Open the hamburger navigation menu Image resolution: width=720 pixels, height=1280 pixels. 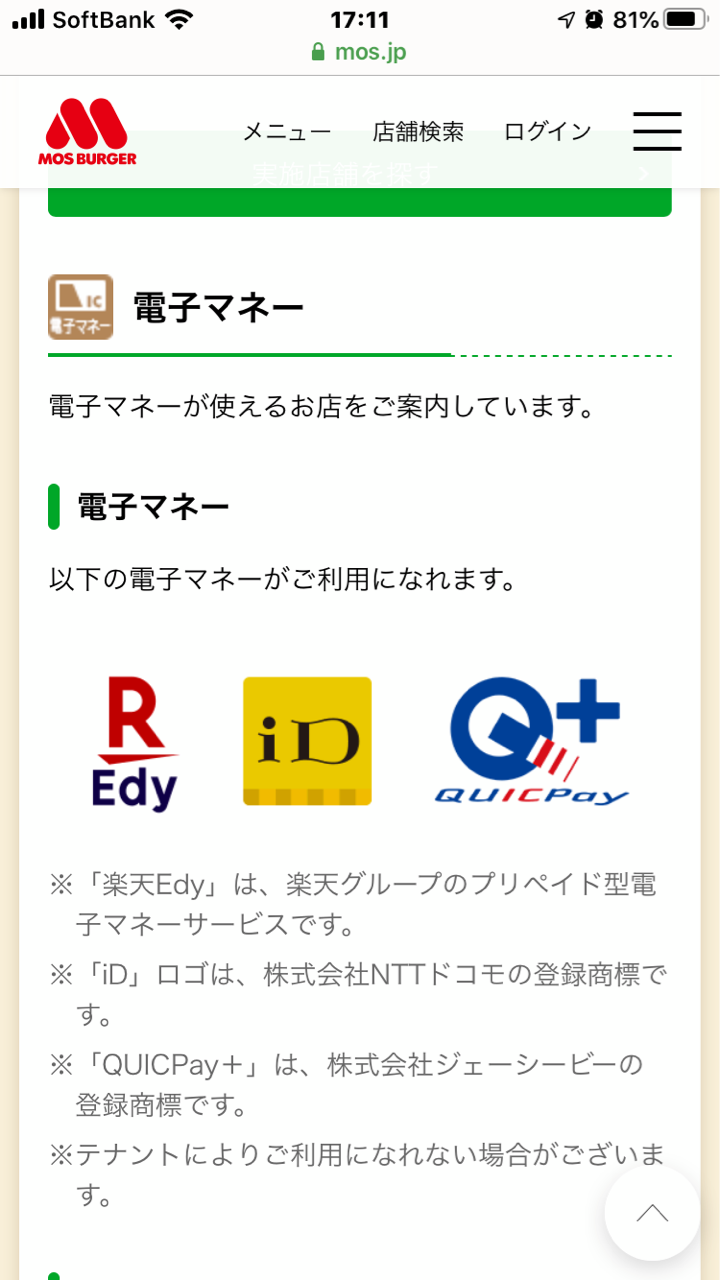tap(657, 131)
